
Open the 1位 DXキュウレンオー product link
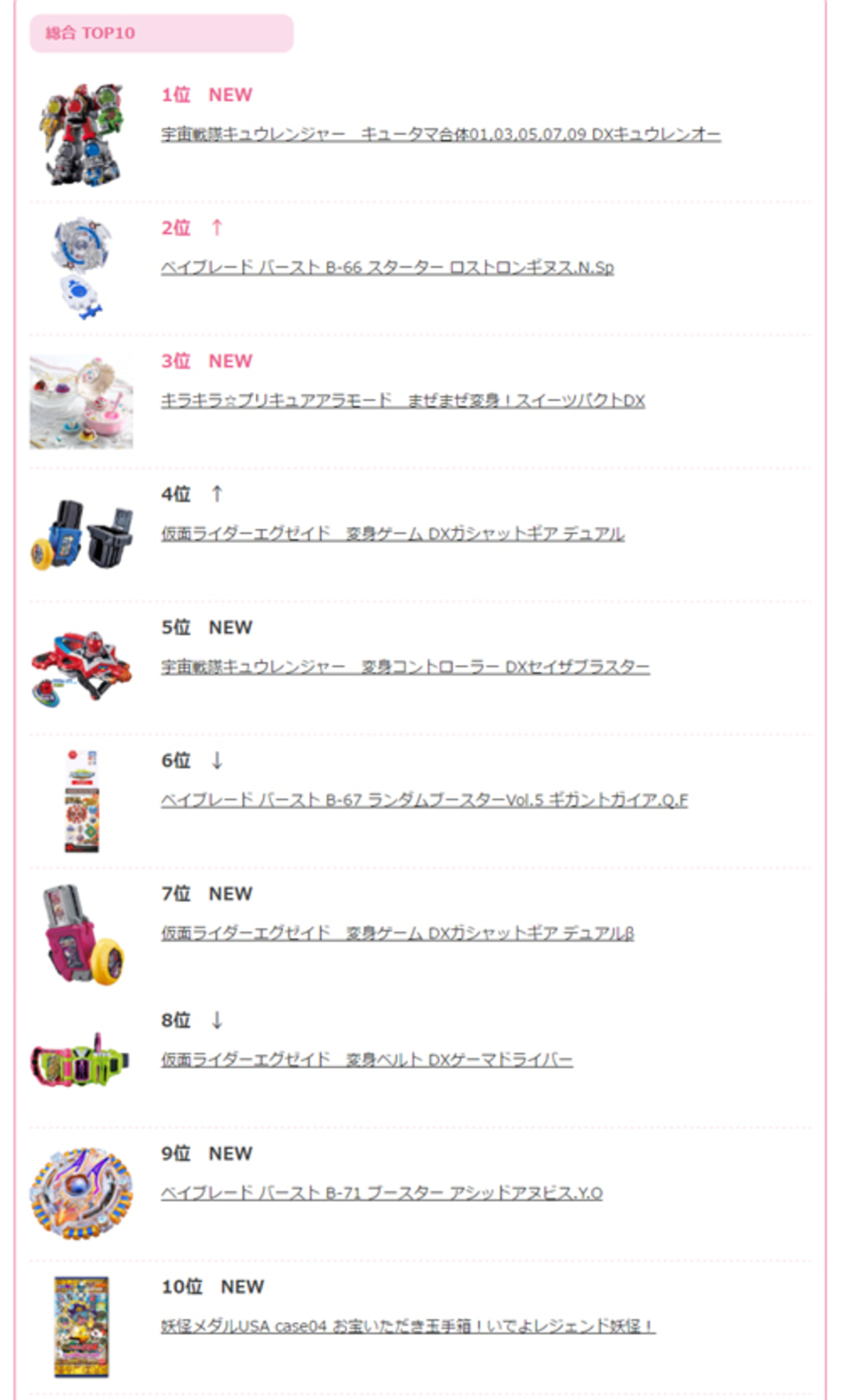pyautogui.click(x=440, y=134)
